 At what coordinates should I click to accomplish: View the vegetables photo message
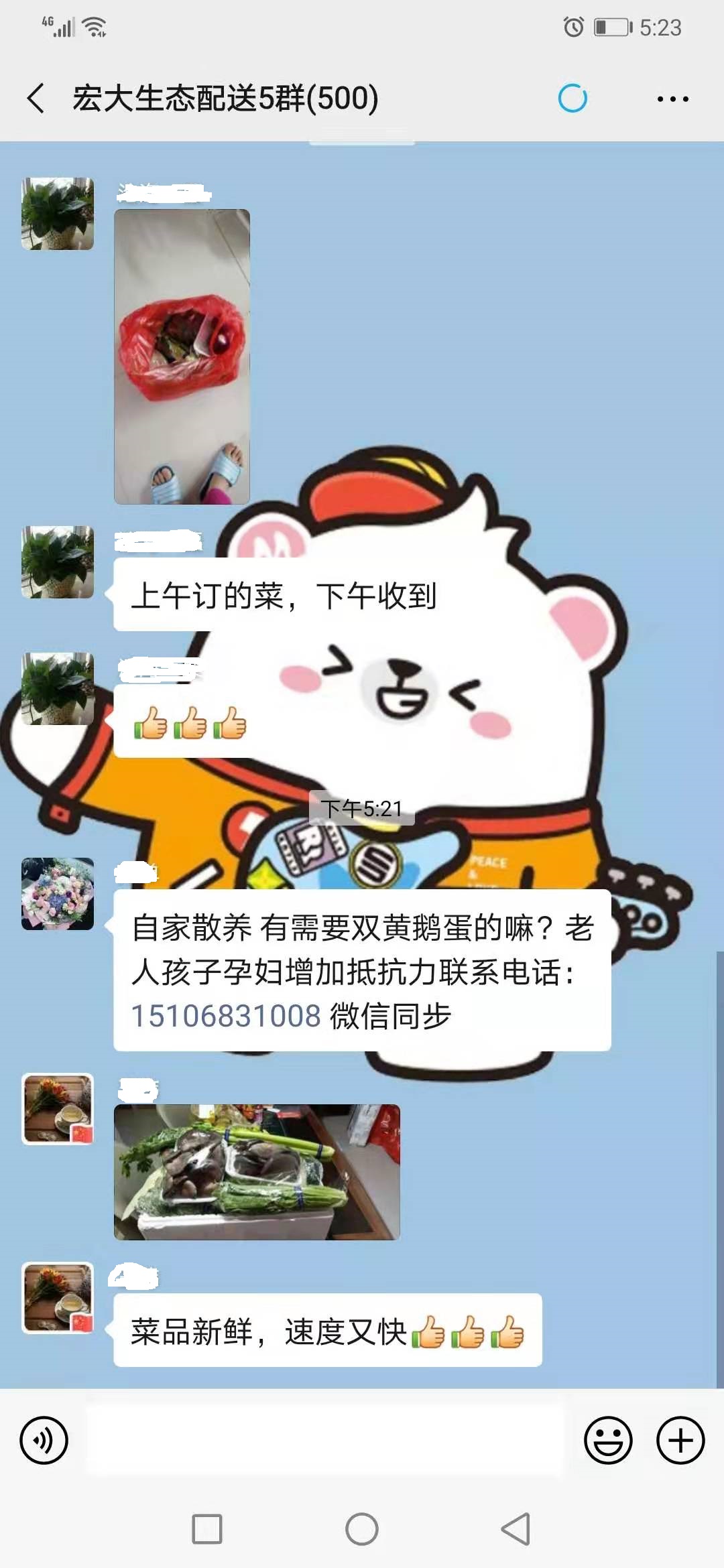click(x=257, y=1172)
